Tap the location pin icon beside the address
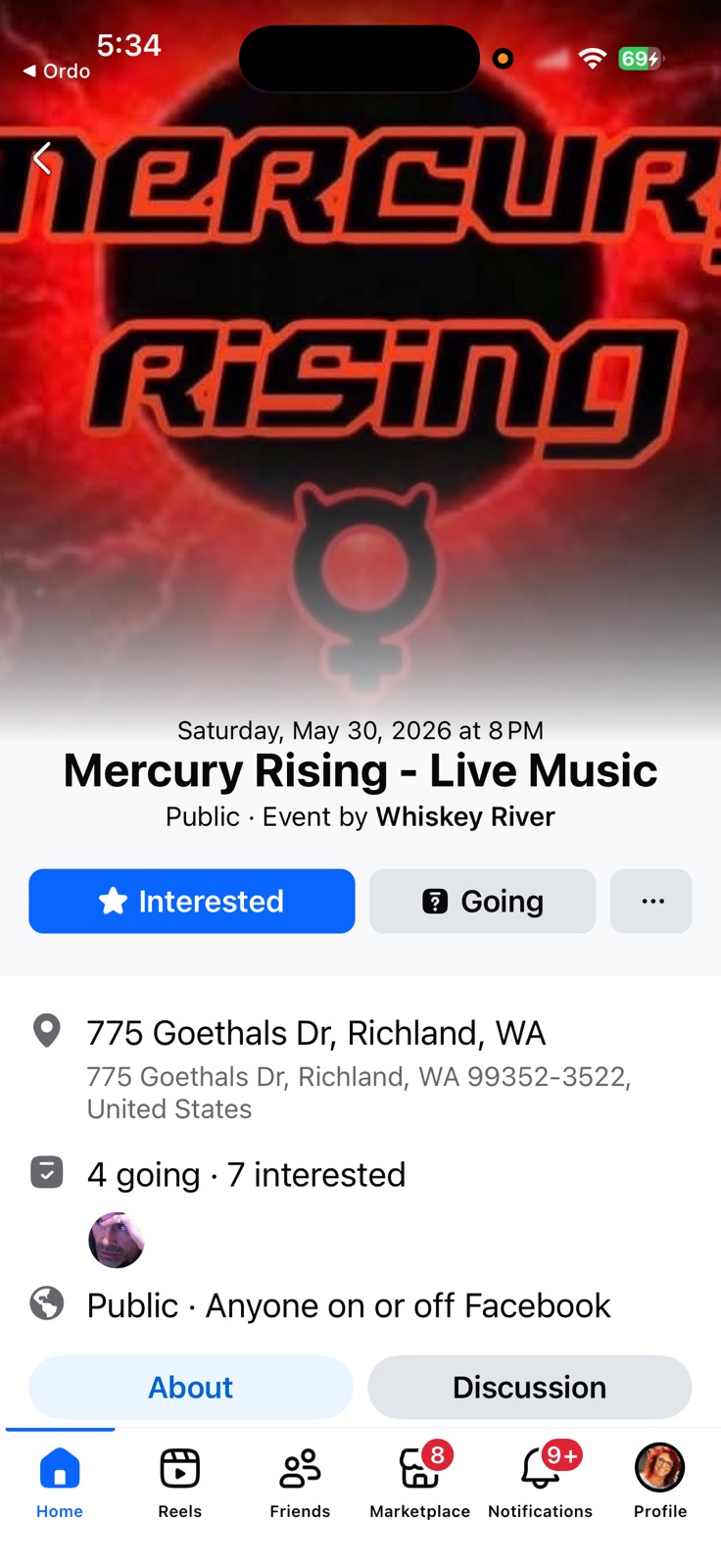721x1568 pixels. [x=46, y=1032]
